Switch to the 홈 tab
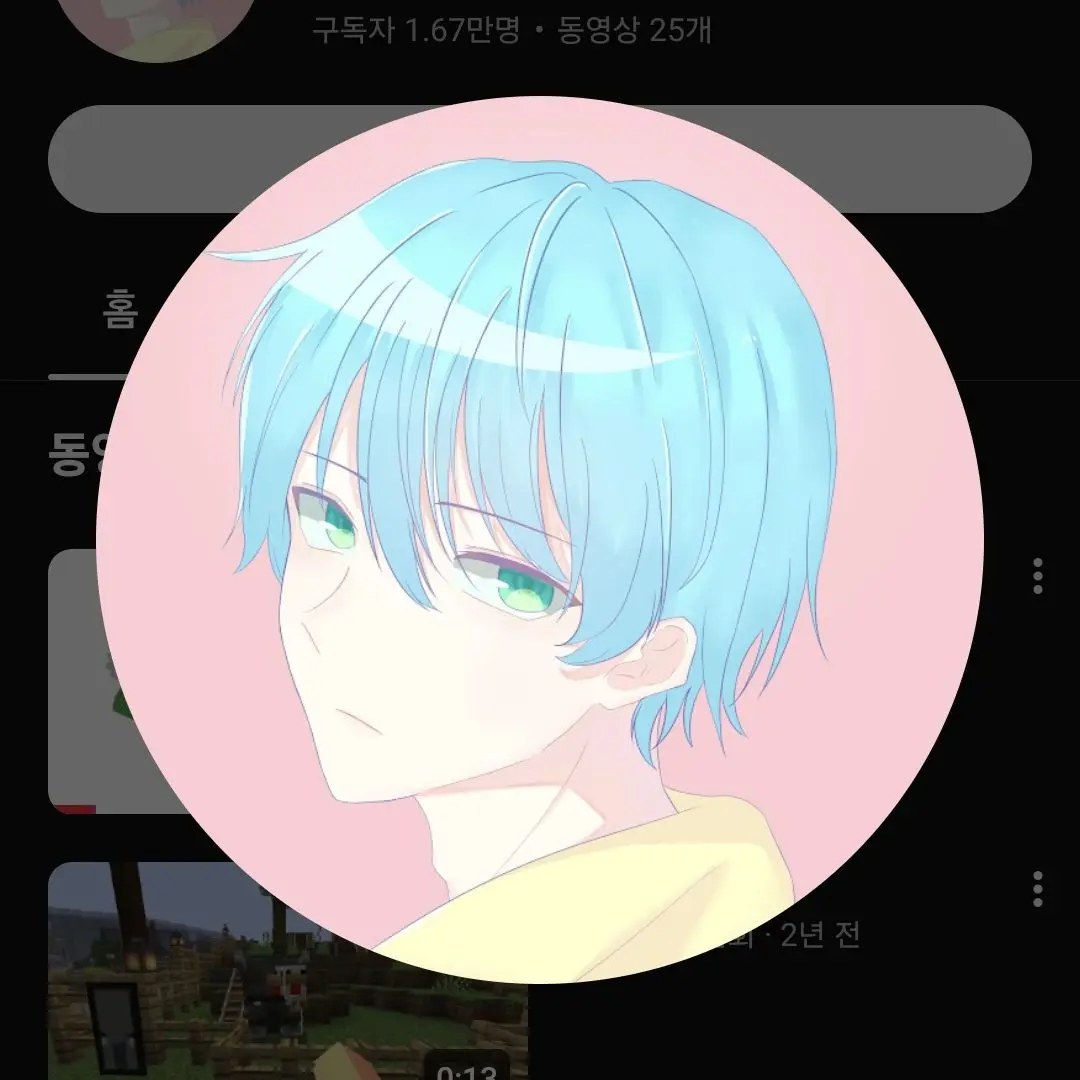The height and width of the screenshot is (1080, 1080). (x=119, y=310)
